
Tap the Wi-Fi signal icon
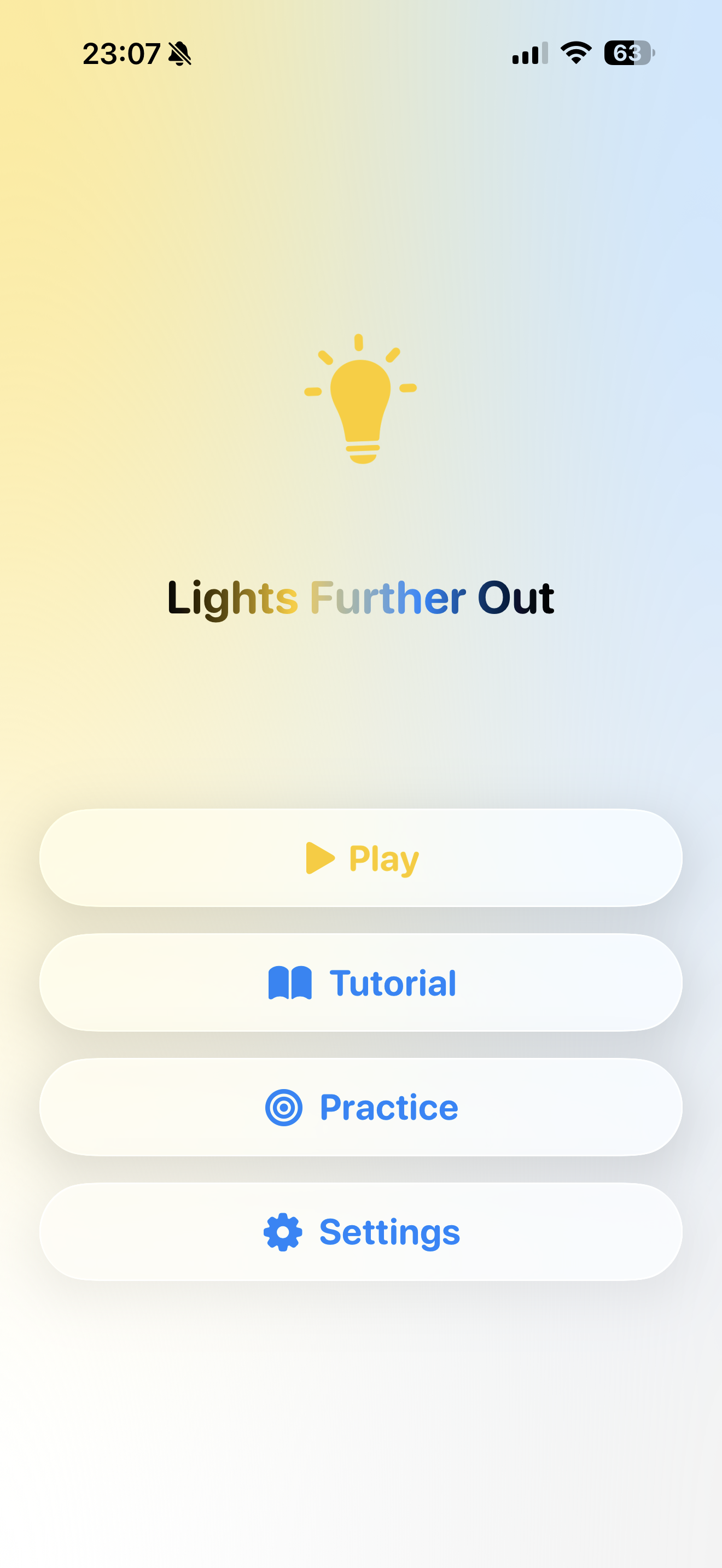[574, 54]
